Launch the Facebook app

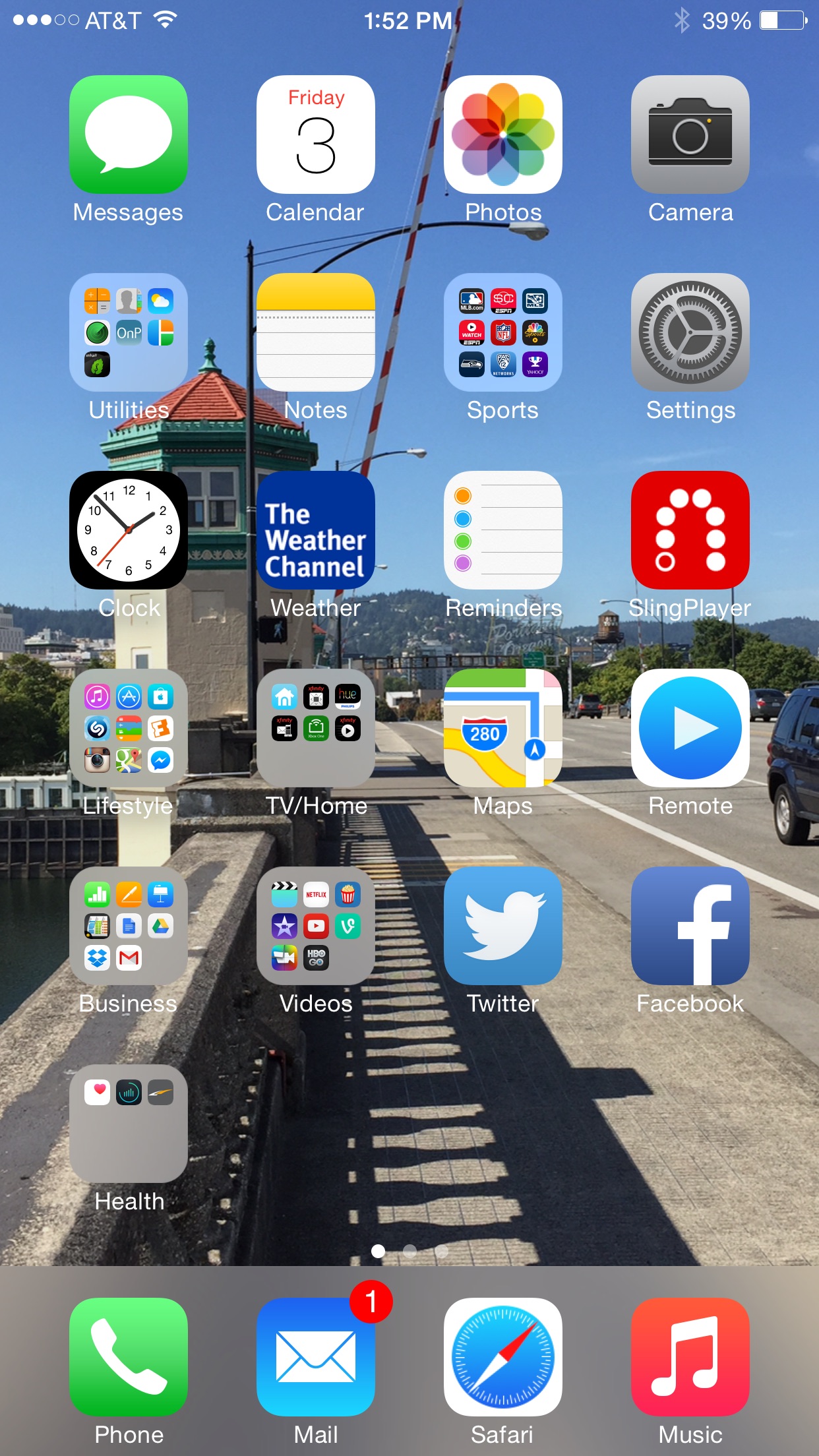coord(690,926)
